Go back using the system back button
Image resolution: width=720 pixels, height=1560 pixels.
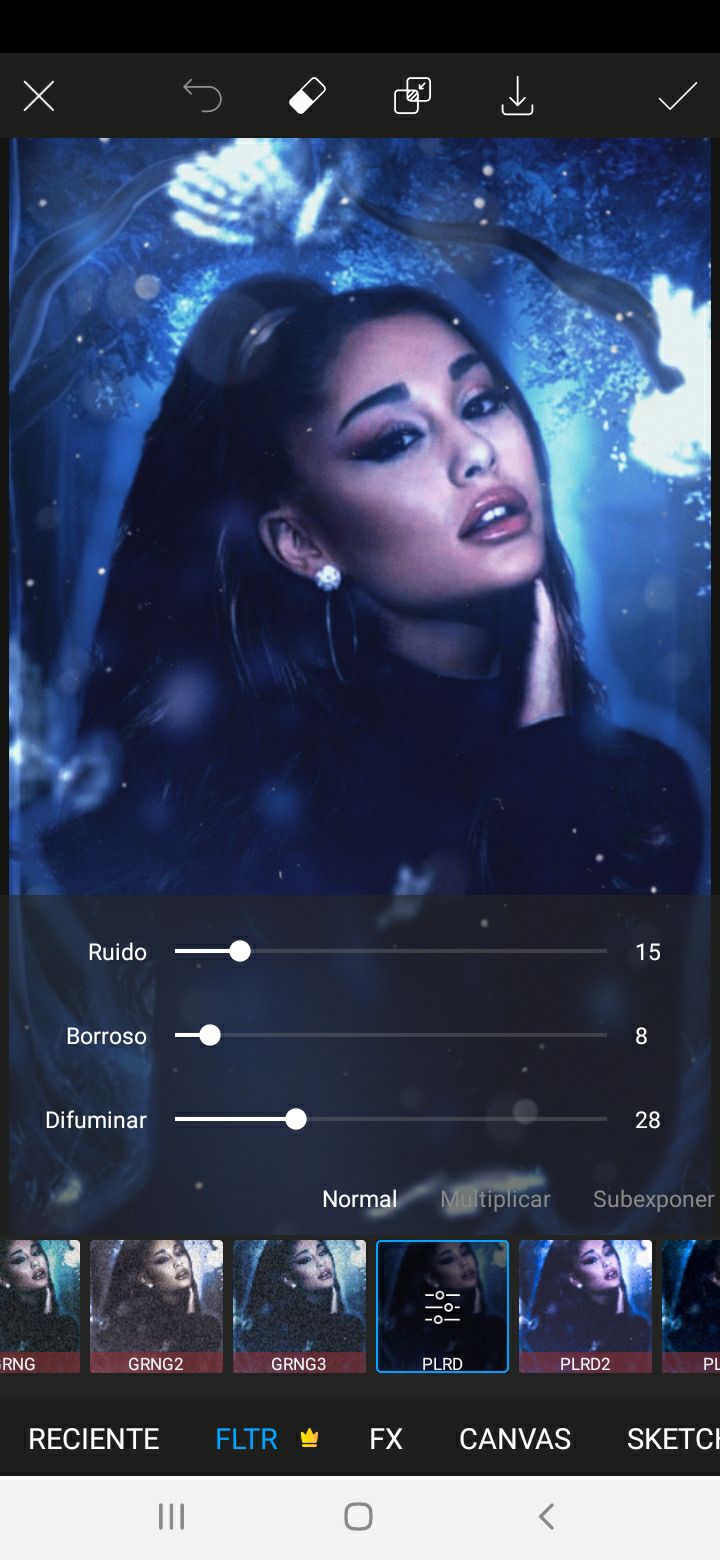[546, 1517]
